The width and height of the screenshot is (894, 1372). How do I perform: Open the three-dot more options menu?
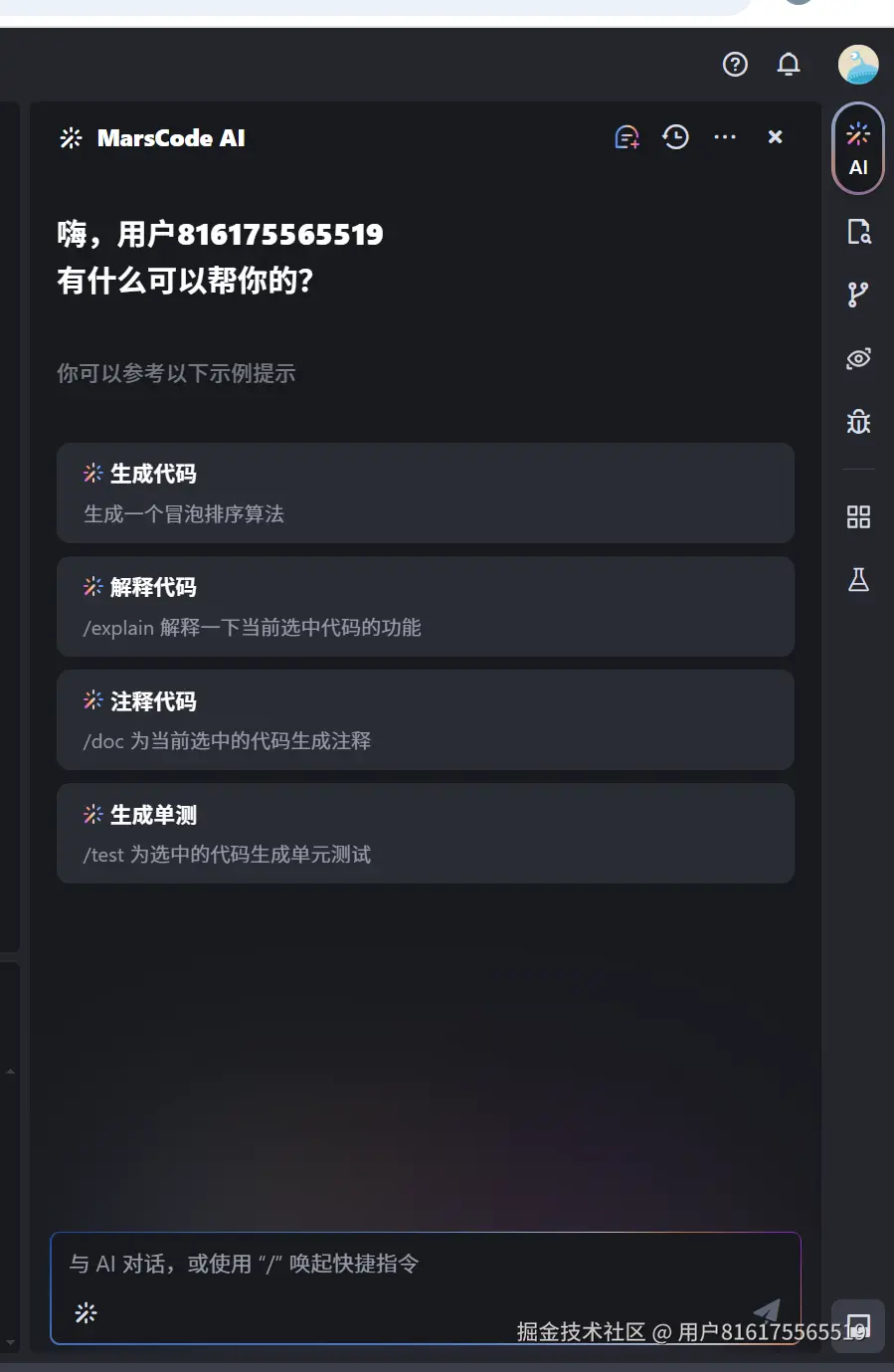(725, 137)
